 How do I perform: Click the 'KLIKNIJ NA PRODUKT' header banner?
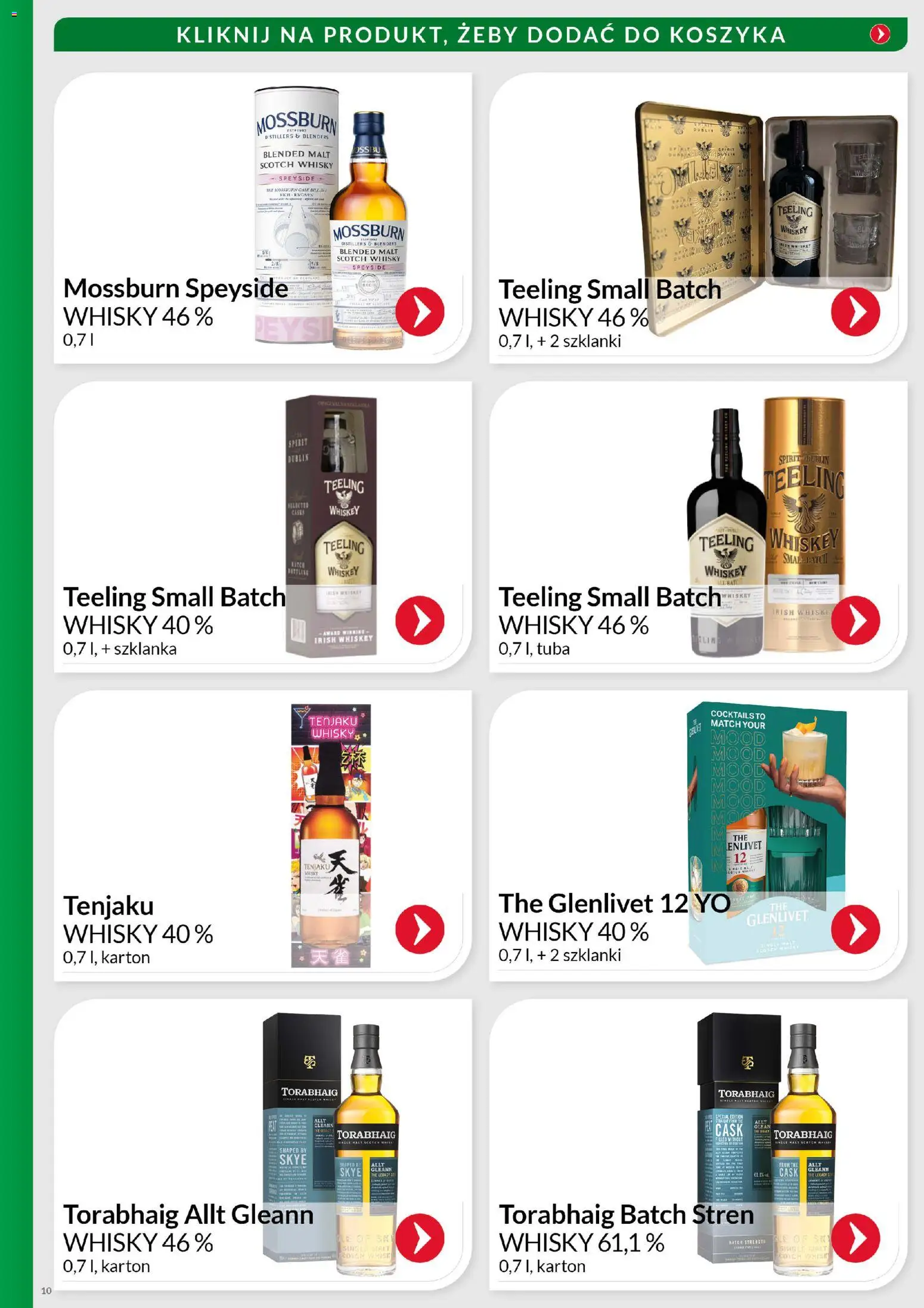(477, 36)
